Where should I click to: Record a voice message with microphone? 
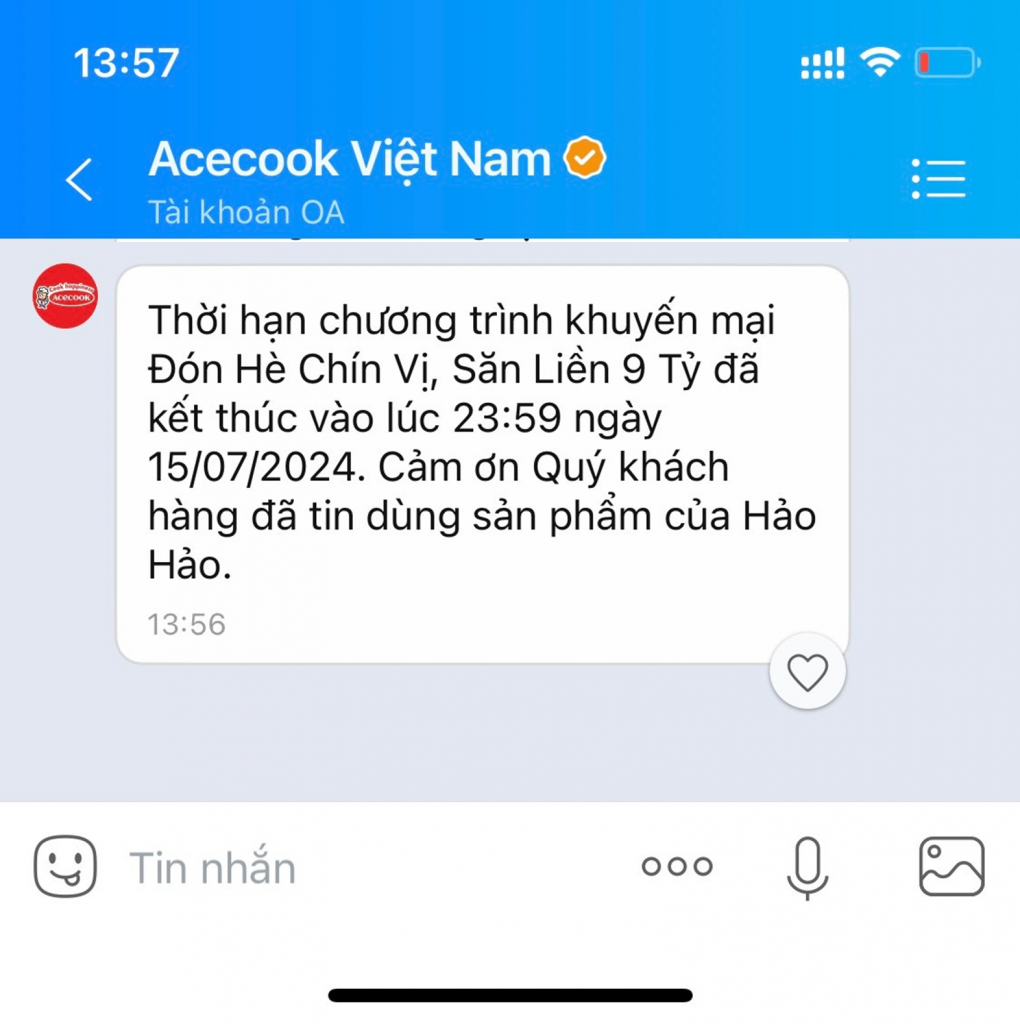[x=806, y=866]
